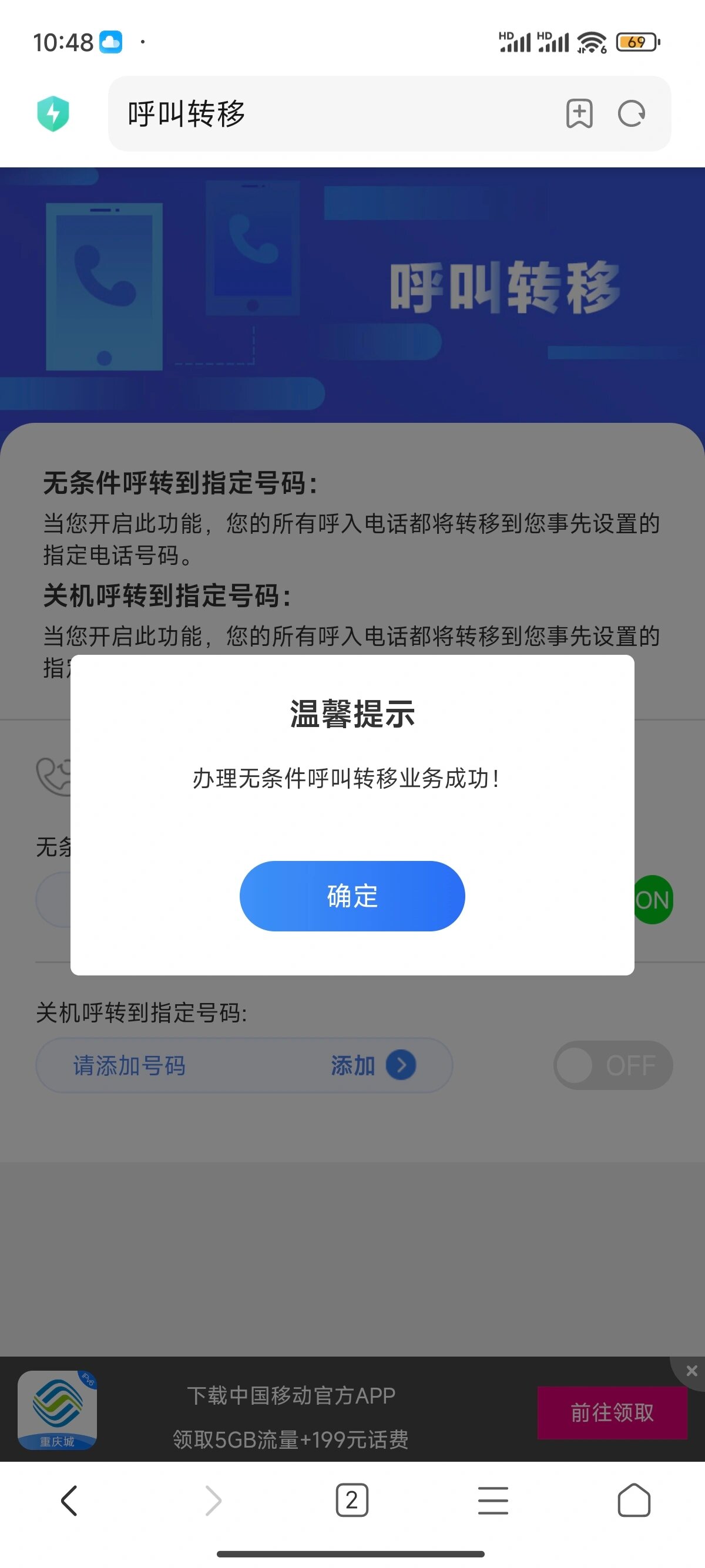705x1568 pixels.
Task: Reload the current page
Action: [x=632, y=114]
